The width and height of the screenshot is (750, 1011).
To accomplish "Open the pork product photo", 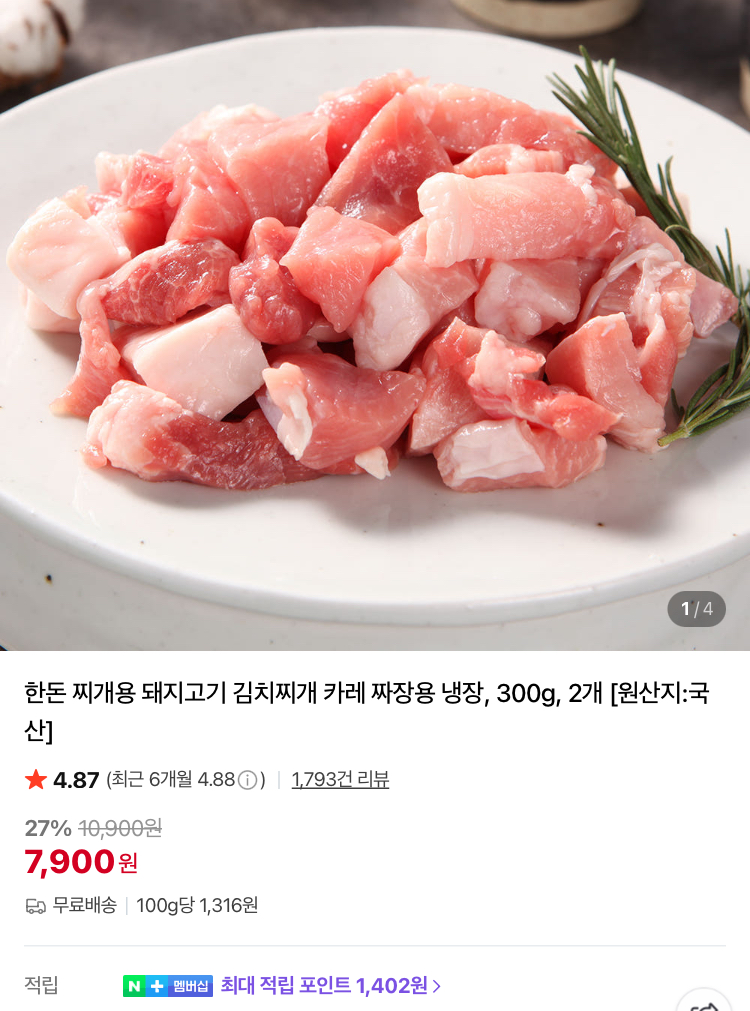I will [x=375, y=320].
